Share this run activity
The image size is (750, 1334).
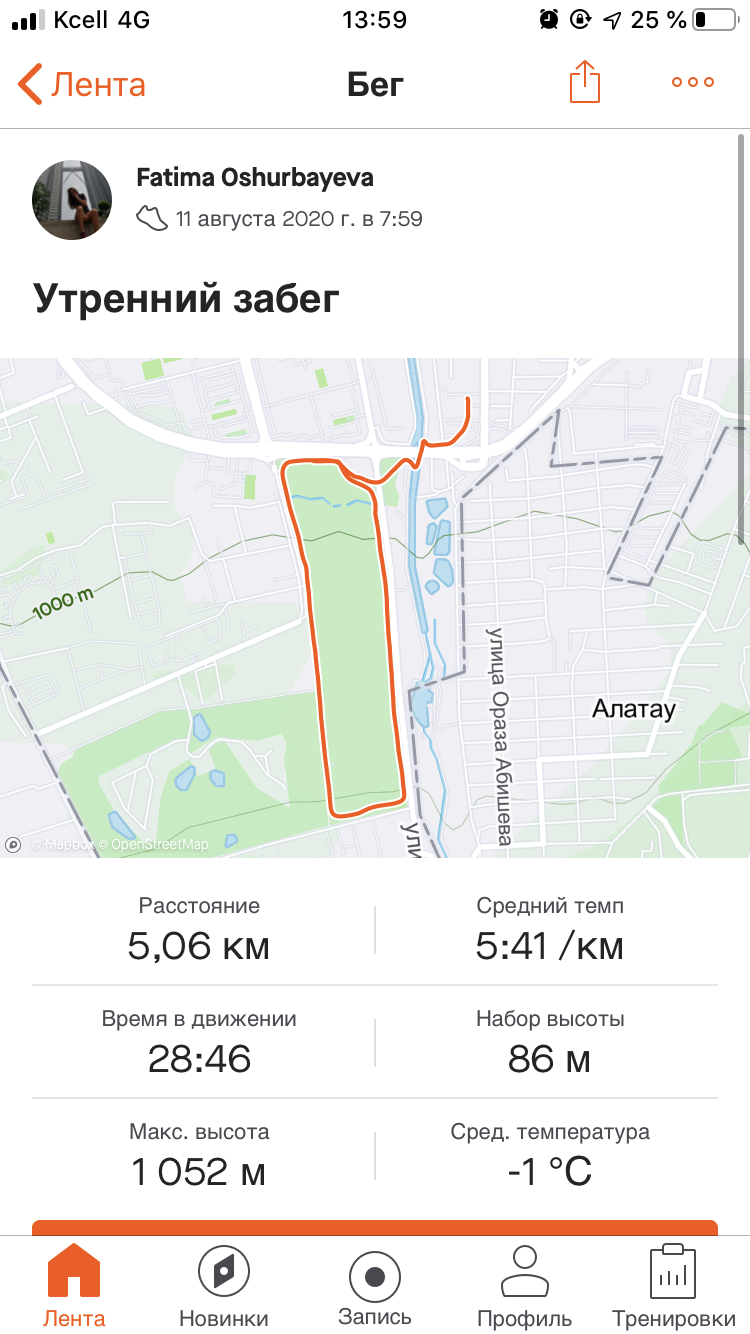(x=584, y=82)
